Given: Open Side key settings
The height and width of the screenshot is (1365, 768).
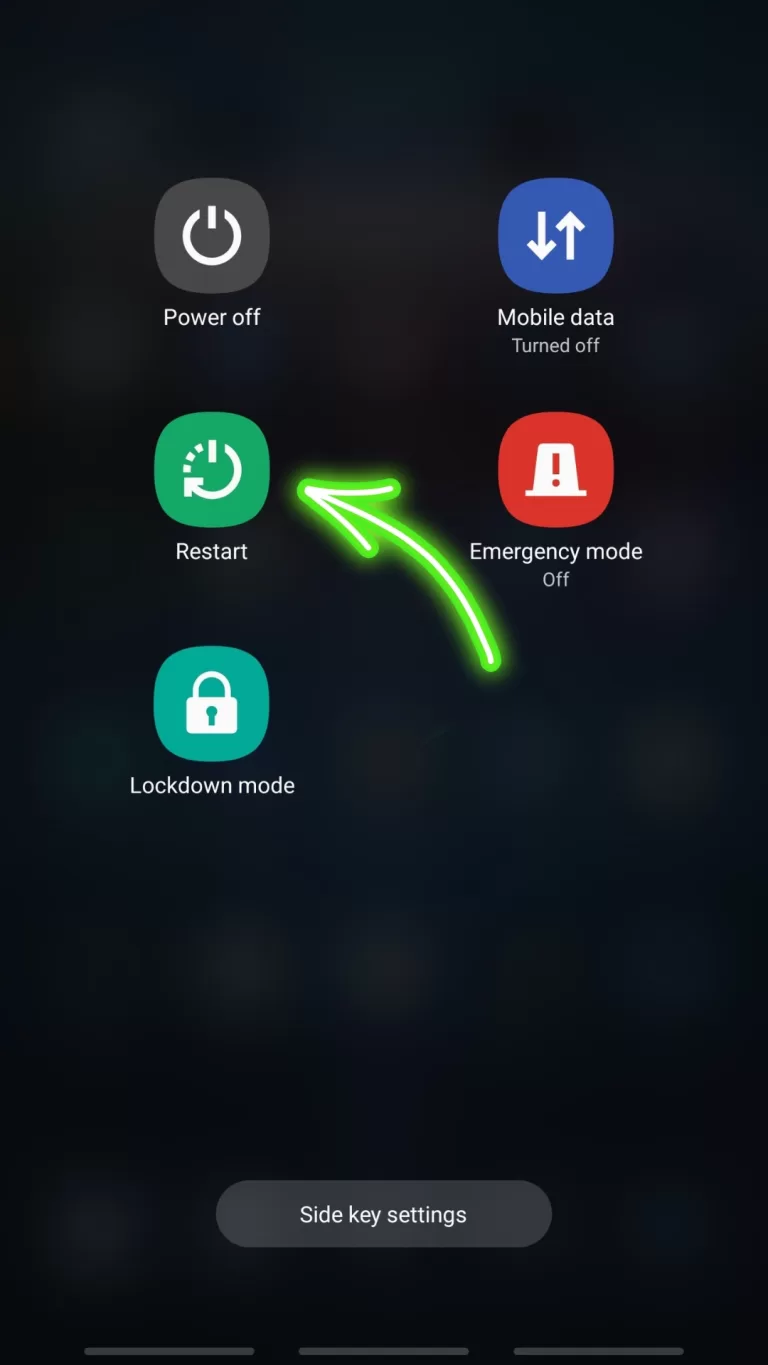Looking at the screenshot, I should pyautogui.click(x=384, y=1214).
